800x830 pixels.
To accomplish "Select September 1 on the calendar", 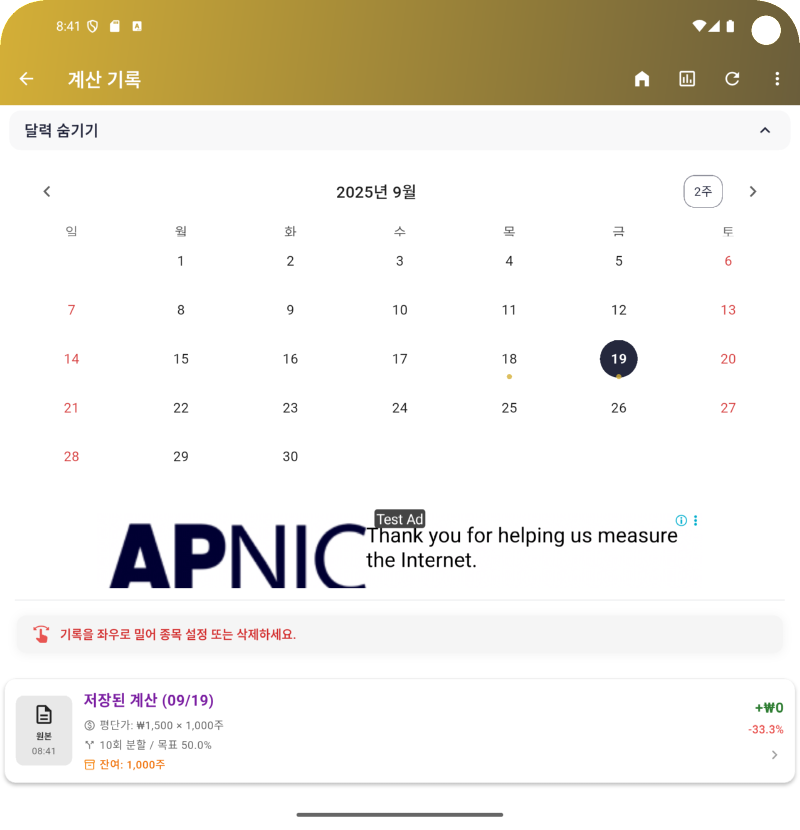I will pyautogui.click(x=181, y=261).
